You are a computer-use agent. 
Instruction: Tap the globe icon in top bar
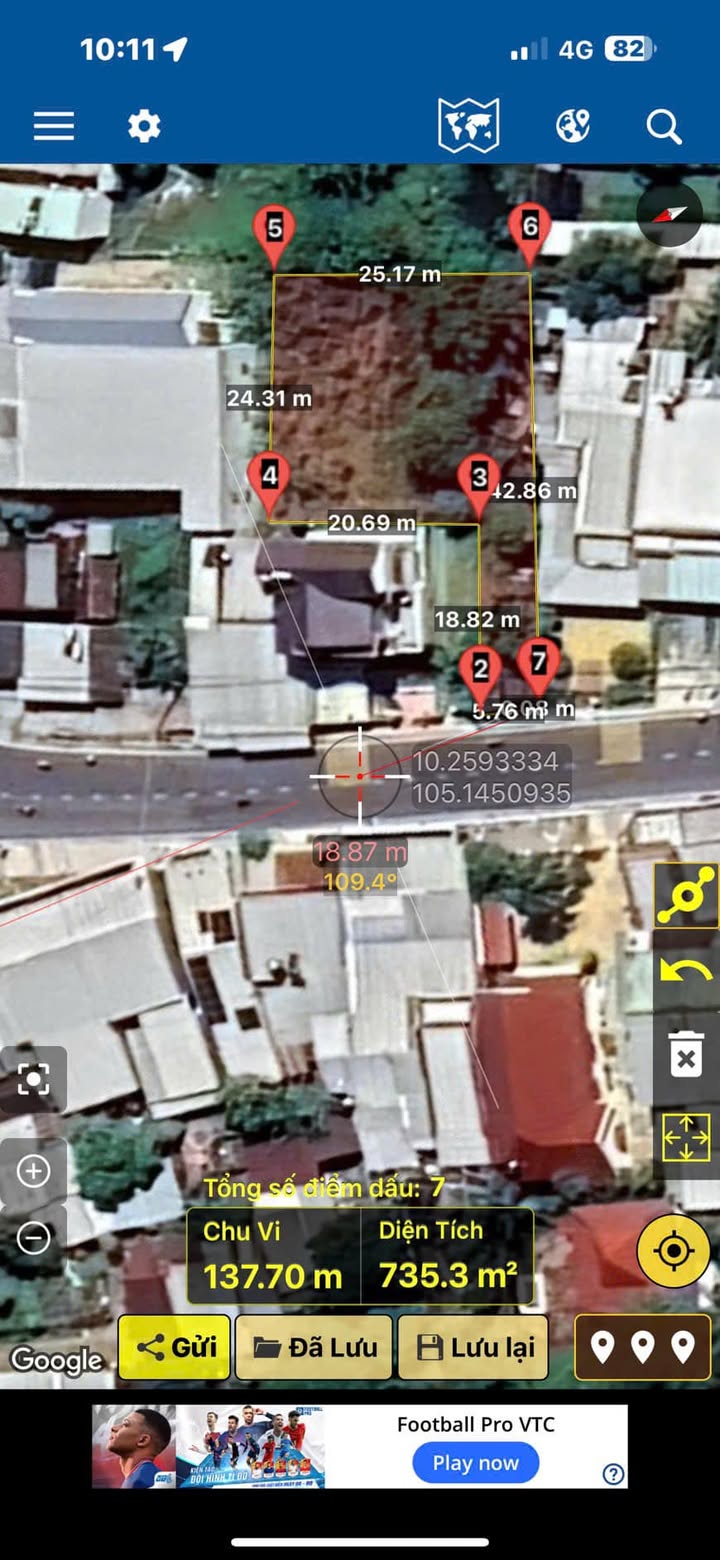point(573,126)
